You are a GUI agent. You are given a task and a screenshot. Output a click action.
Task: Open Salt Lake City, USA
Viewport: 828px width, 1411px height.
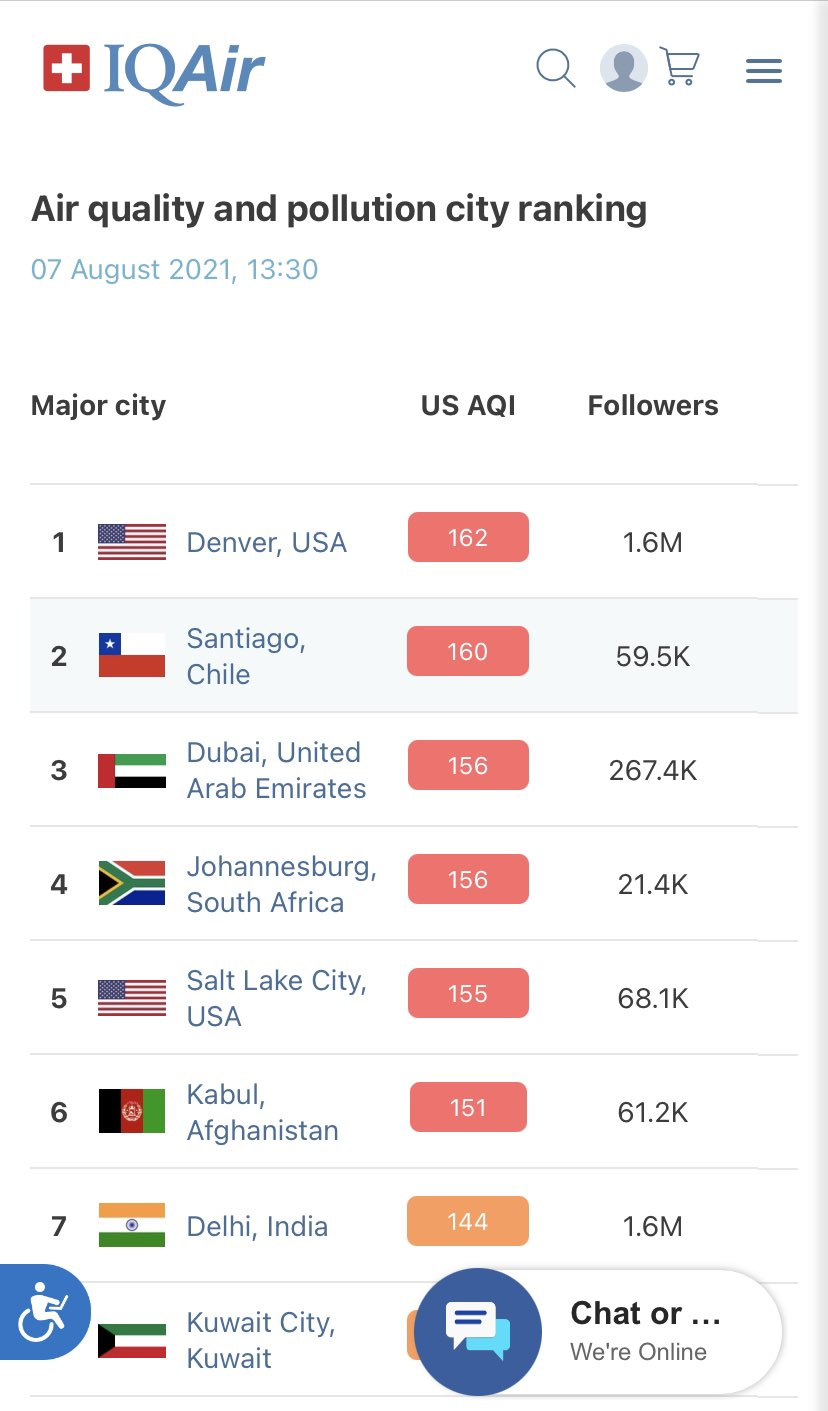click(x=277, y=998)
